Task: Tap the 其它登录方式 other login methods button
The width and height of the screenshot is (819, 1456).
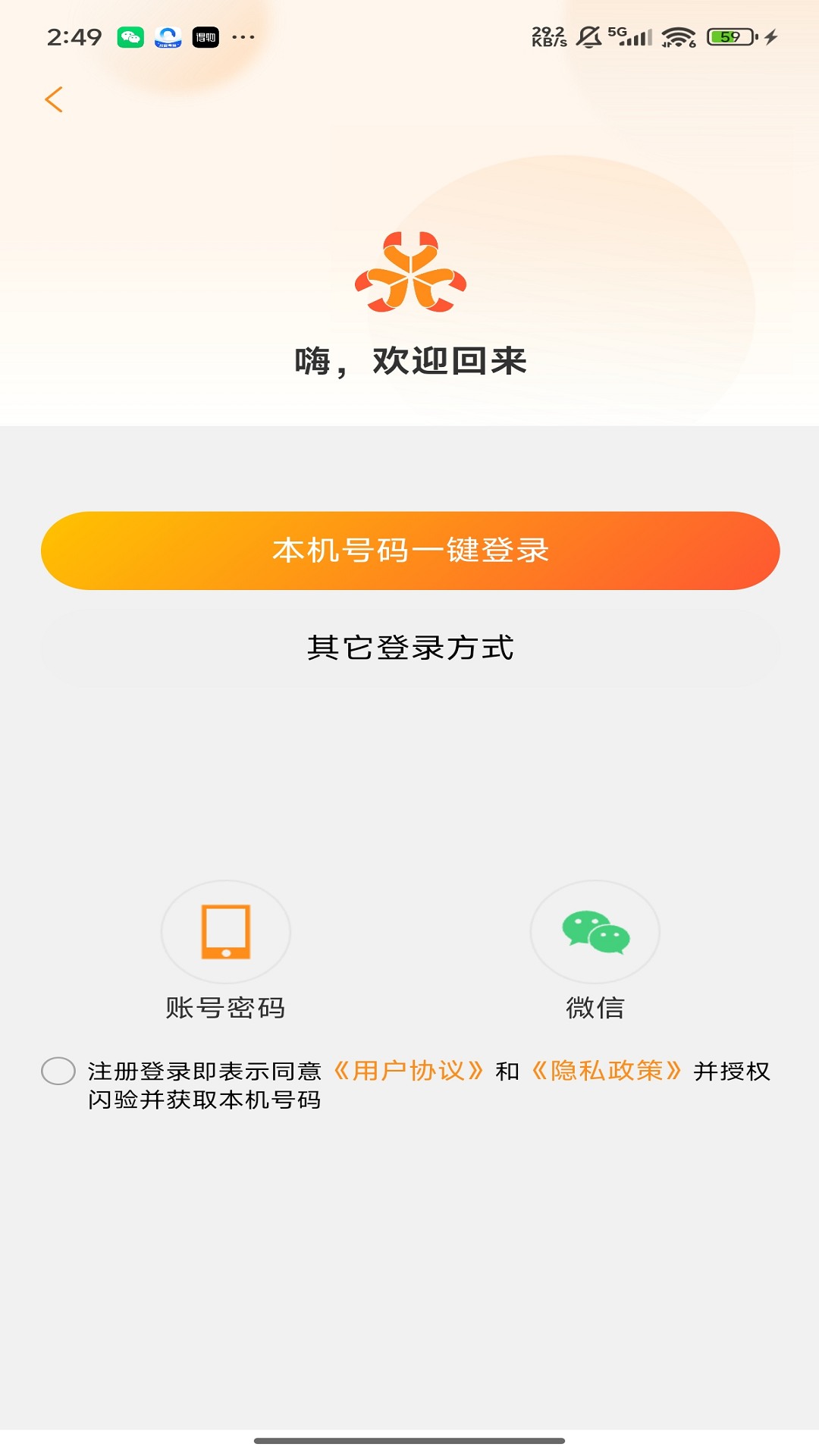Action: (409, 647)
